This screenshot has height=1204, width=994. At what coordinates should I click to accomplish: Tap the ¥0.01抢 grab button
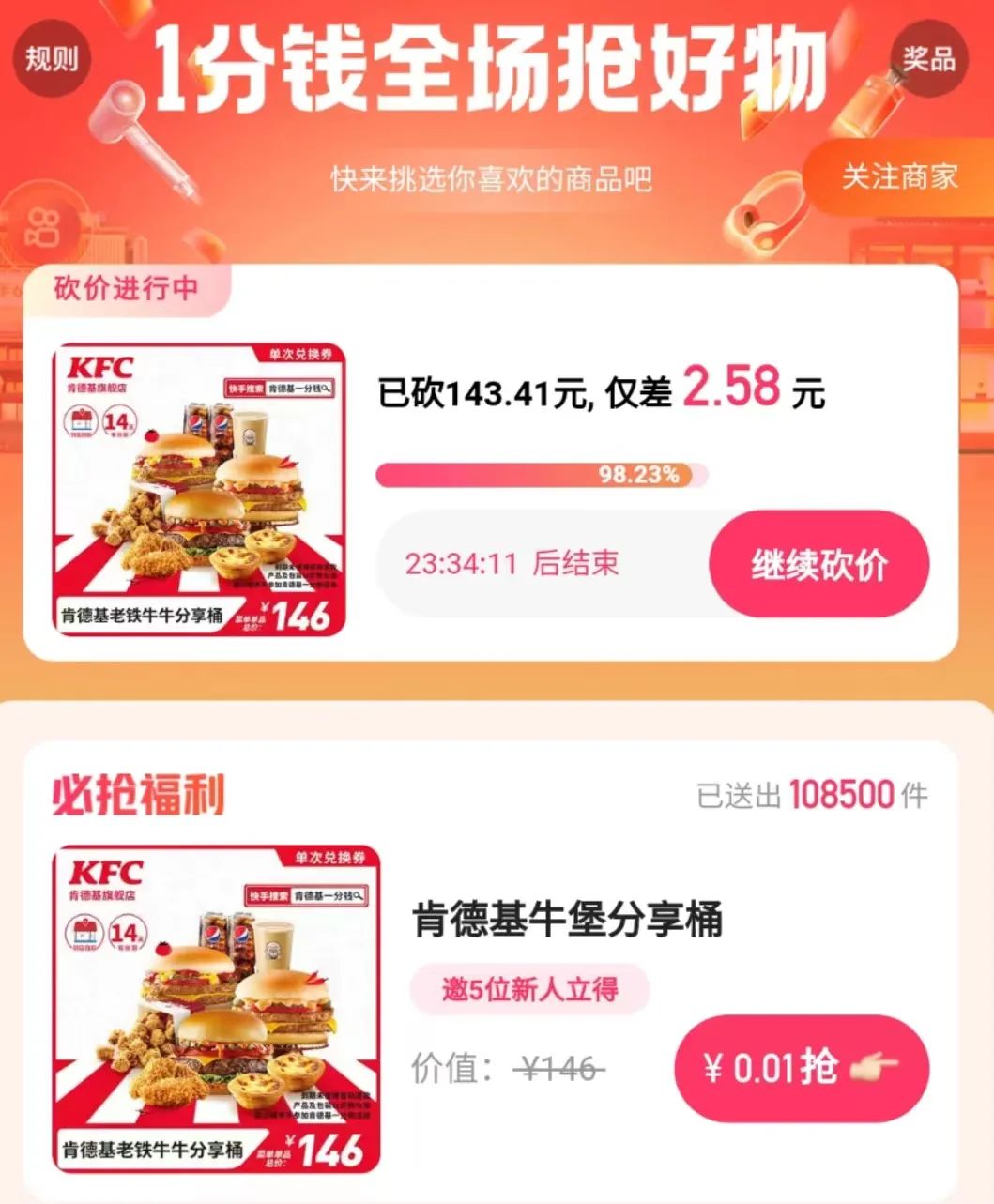[801, 1068]
